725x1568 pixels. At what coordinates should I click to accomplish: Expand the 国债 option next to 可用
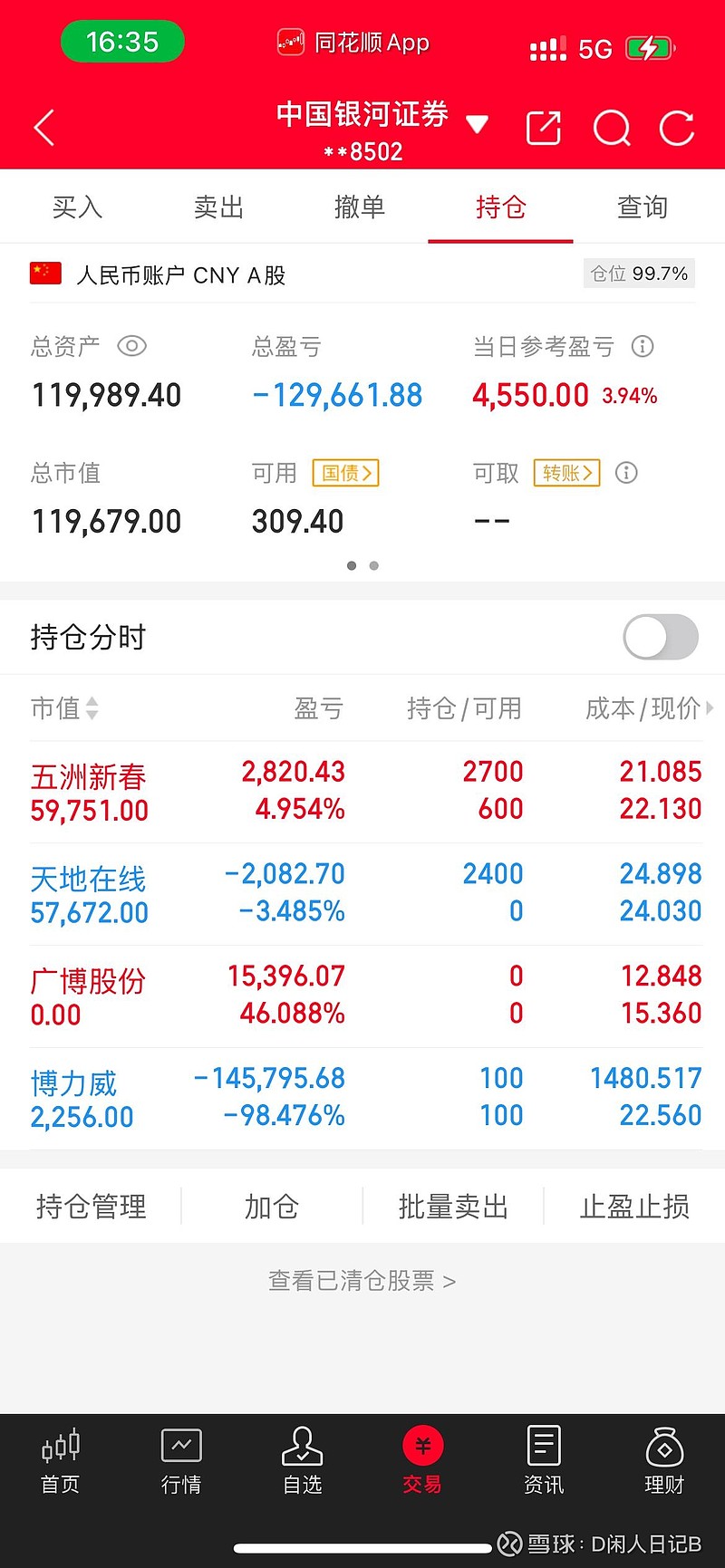(345, 473)
